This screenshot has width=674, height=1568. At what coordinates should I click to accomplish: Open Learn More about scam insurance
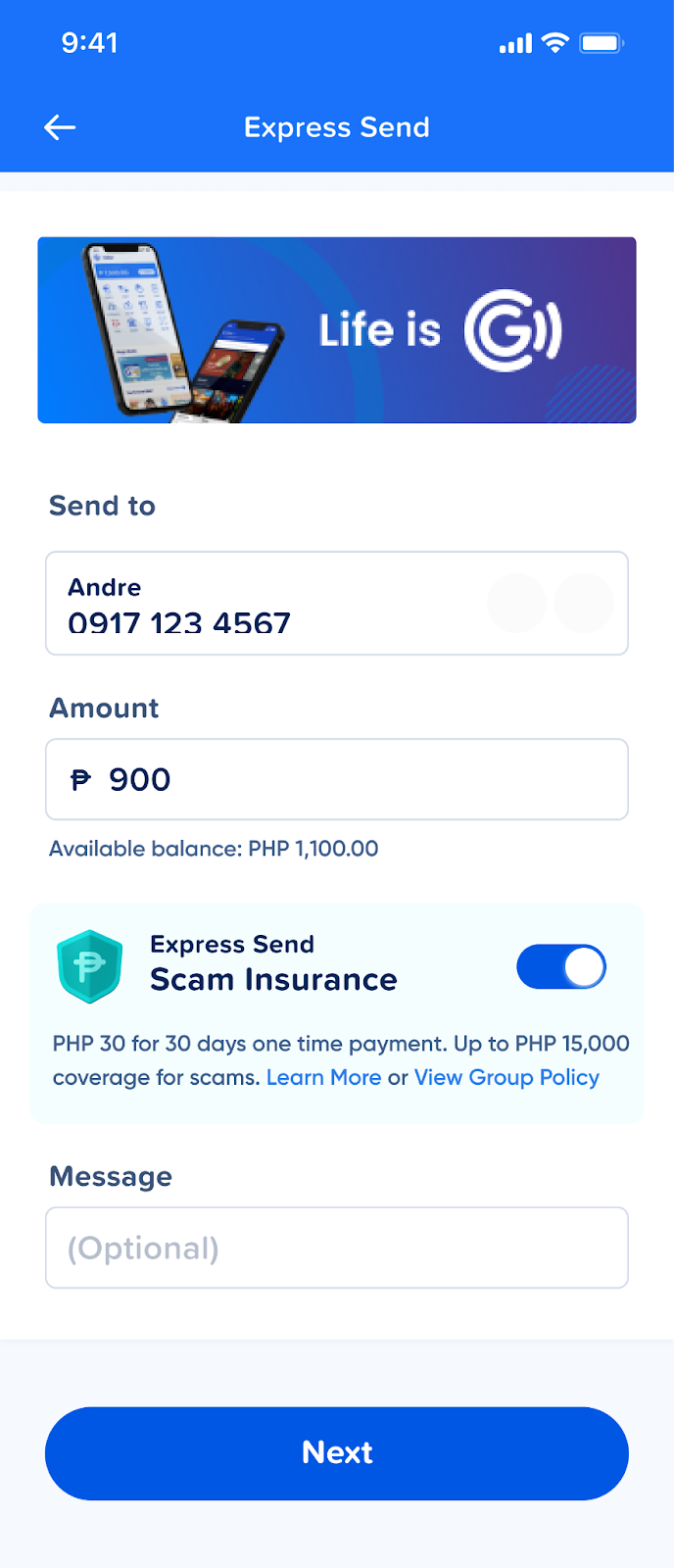(323, 1077)
